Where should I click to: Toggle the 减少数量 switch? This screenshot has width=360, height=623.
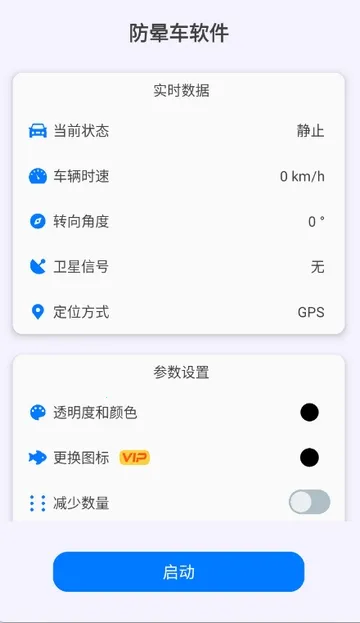click(309, 502)
